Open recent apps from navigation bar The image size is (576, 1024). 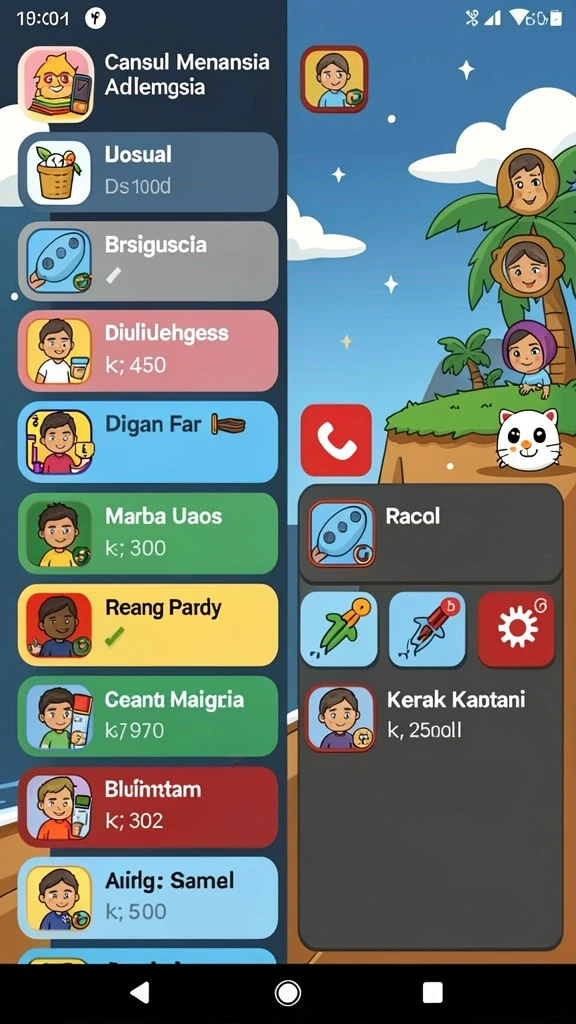coord(432,993)
